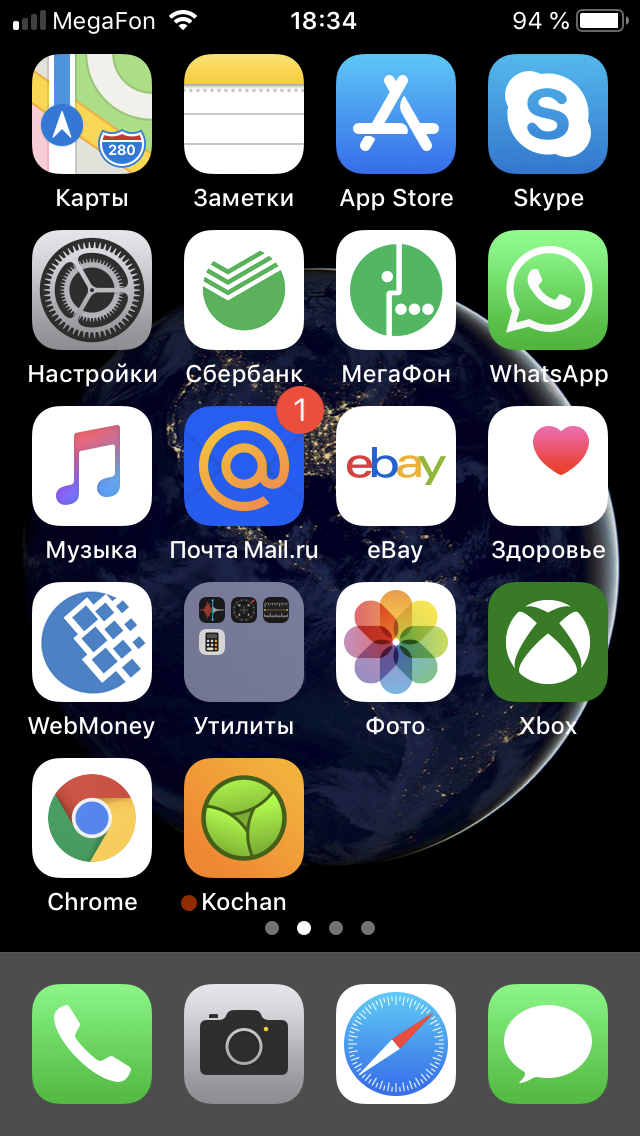Screen dimensions: 640x1136
Task: Open WhatsApp
Action: 548,290
